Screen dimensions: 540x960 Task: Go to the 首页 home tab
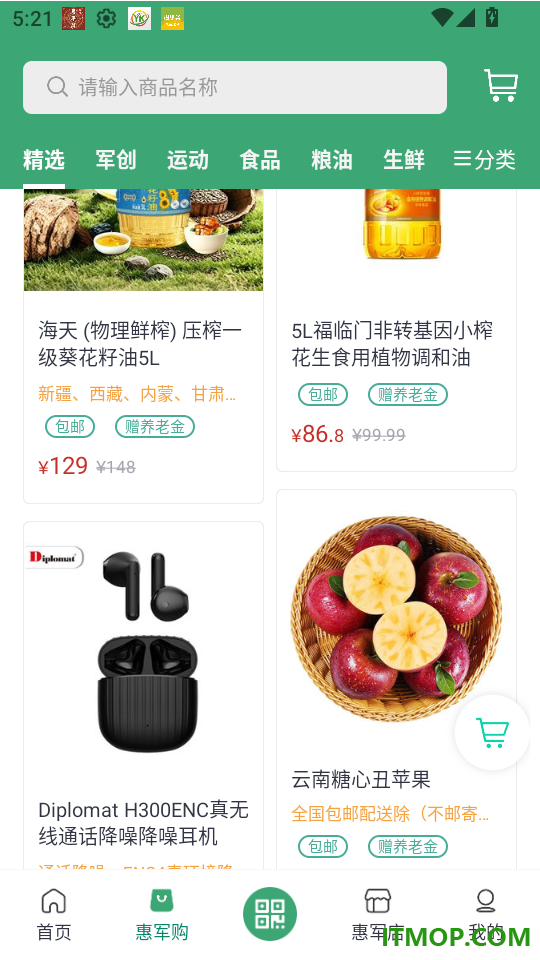pyautogui.click(x=54, y=915)
